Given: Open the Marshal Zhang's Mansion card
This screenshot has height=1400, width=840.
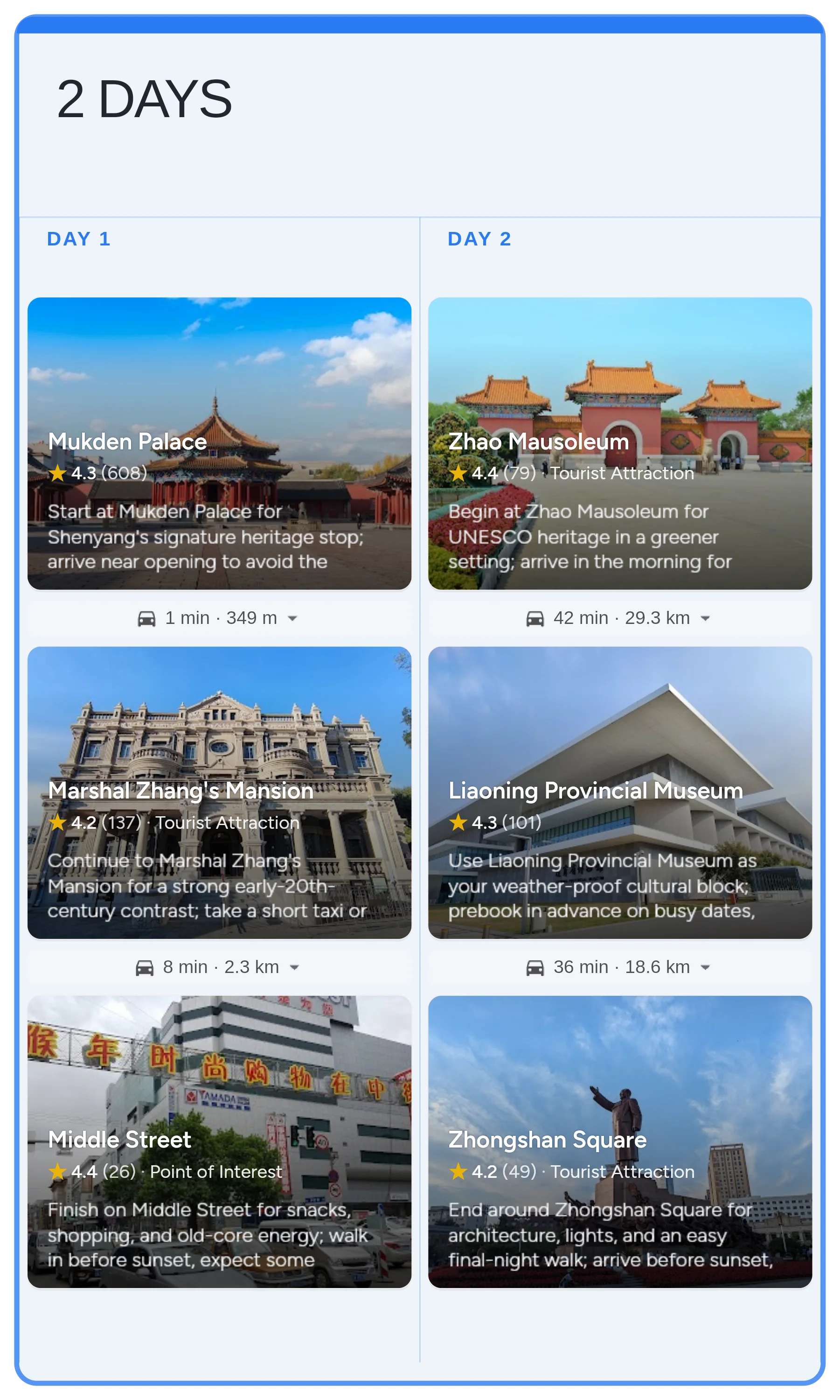Looking at the screenshot, I should pos(219,792).
